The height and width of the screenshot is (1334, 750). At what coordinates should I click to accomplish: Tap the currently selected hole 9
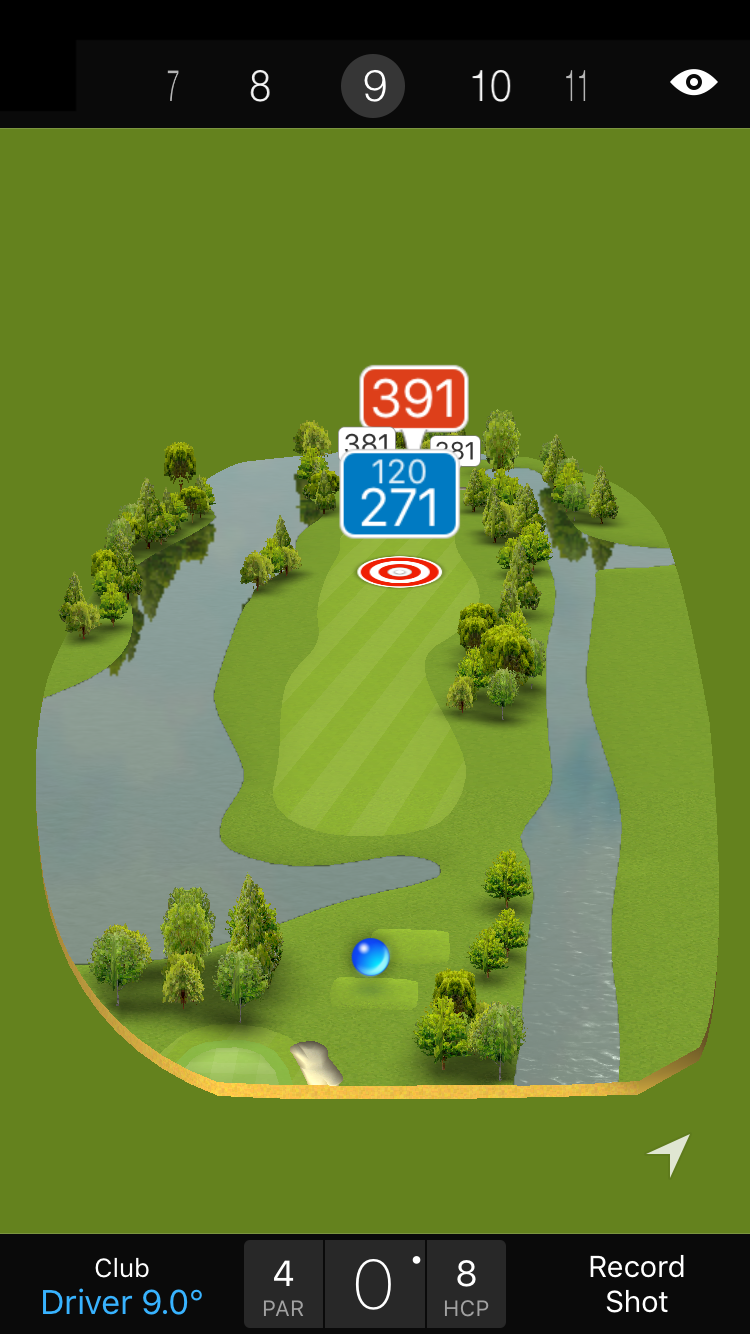tap(373, 87)
